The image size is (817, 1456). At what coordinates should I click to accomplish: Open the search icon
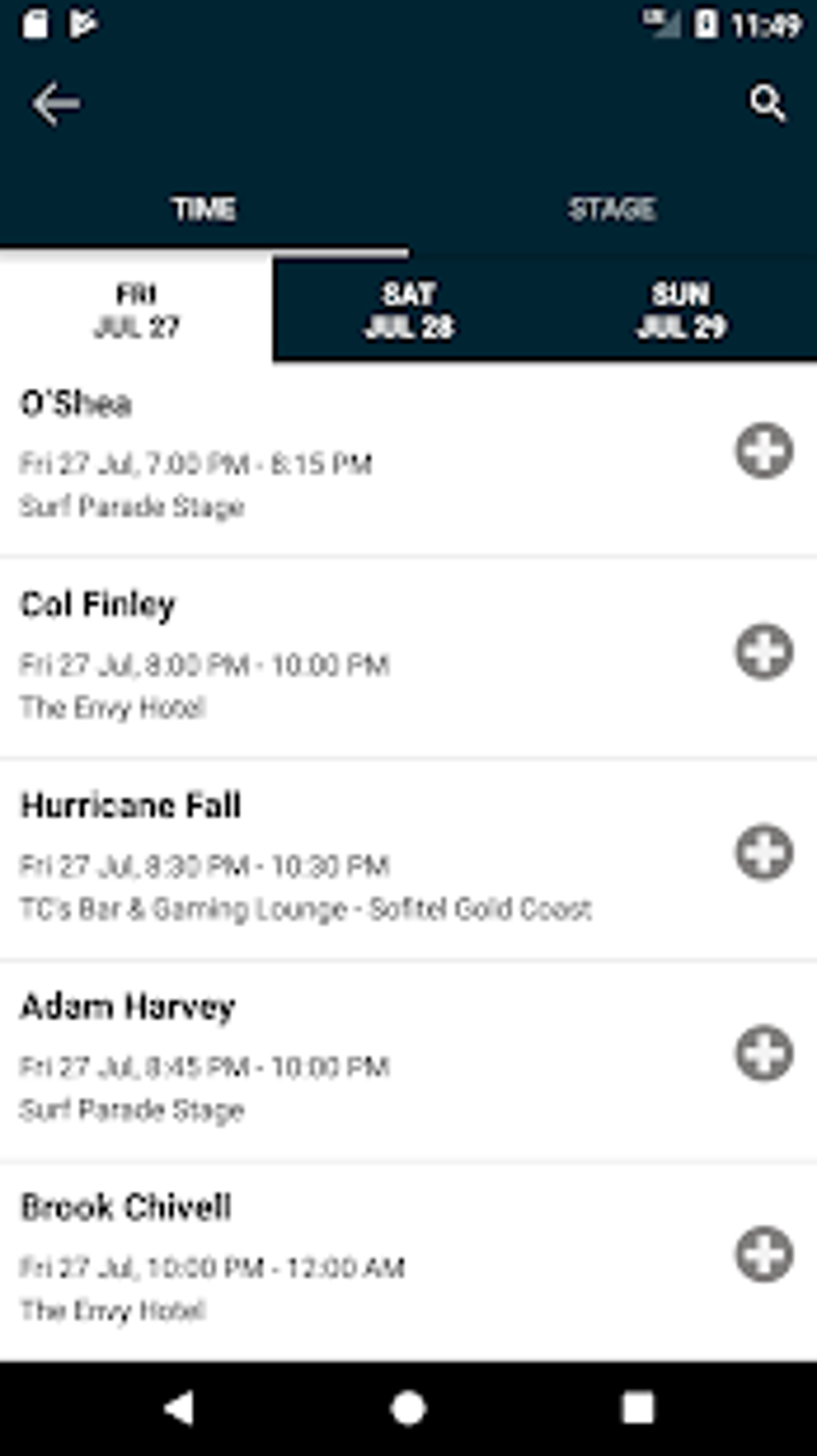point(767,103)
